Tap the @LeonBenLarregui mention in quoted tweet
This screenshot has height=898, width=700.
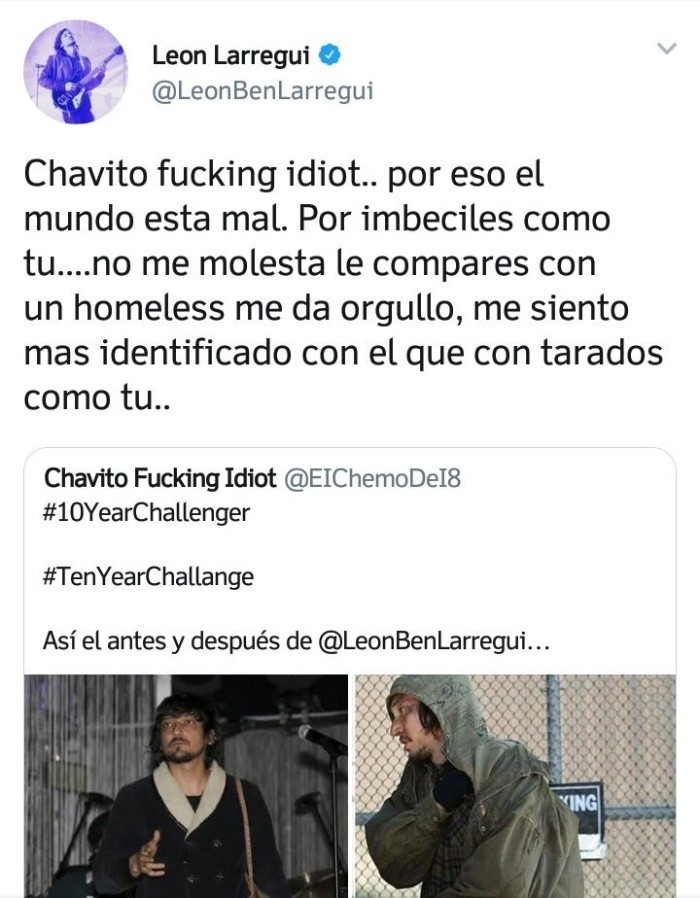[423, 641]
